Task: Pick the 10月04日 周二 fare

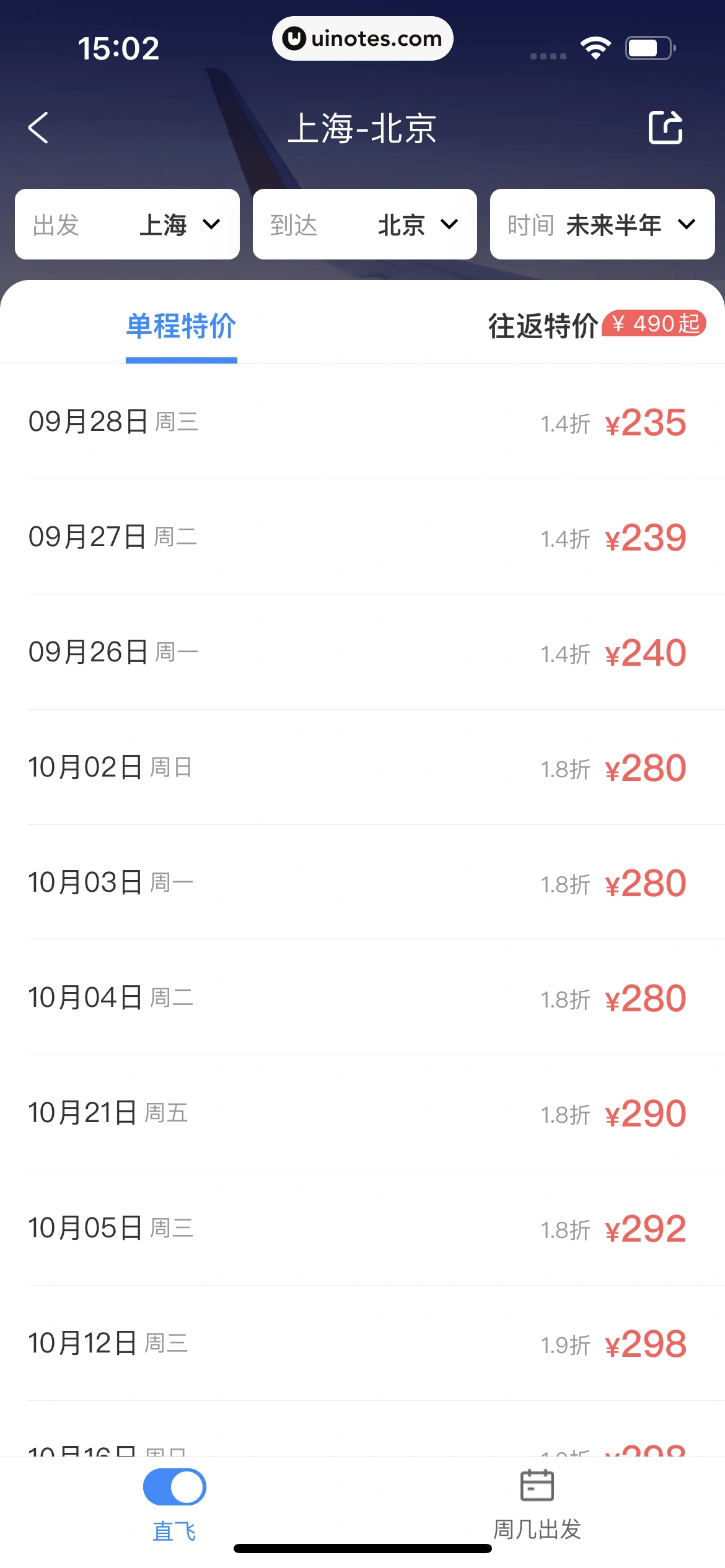Action: coord(362,998)
